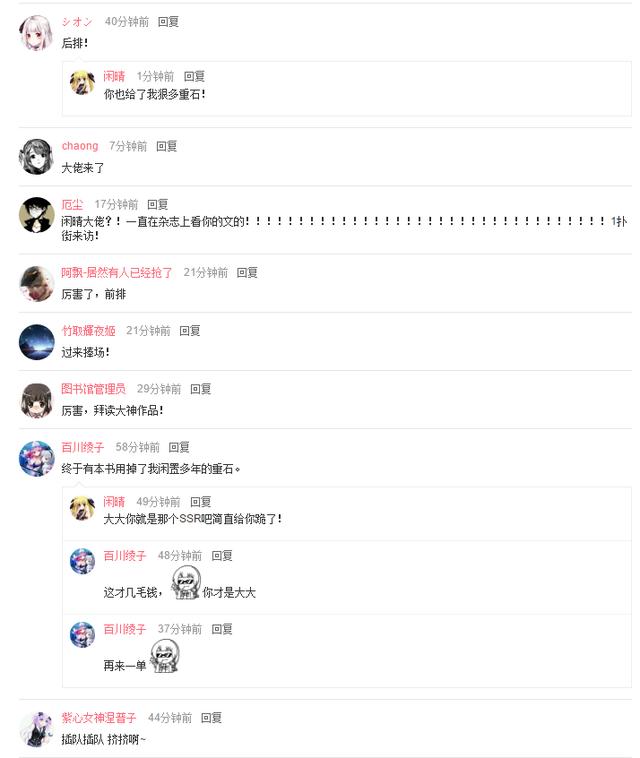Reply to 百川绫子's 48分钟前 nested comment
This screenshot has width=640, height=758.
(x=222, y=555)
